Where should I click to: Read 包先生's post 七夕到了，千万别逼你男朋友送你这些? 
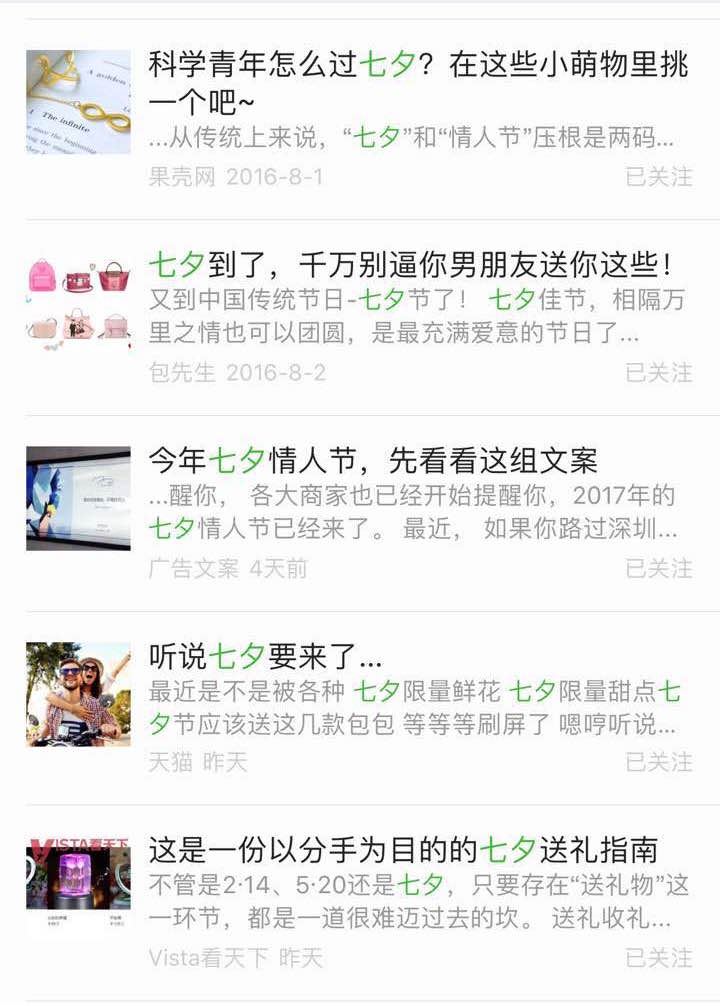pos(410,266)
